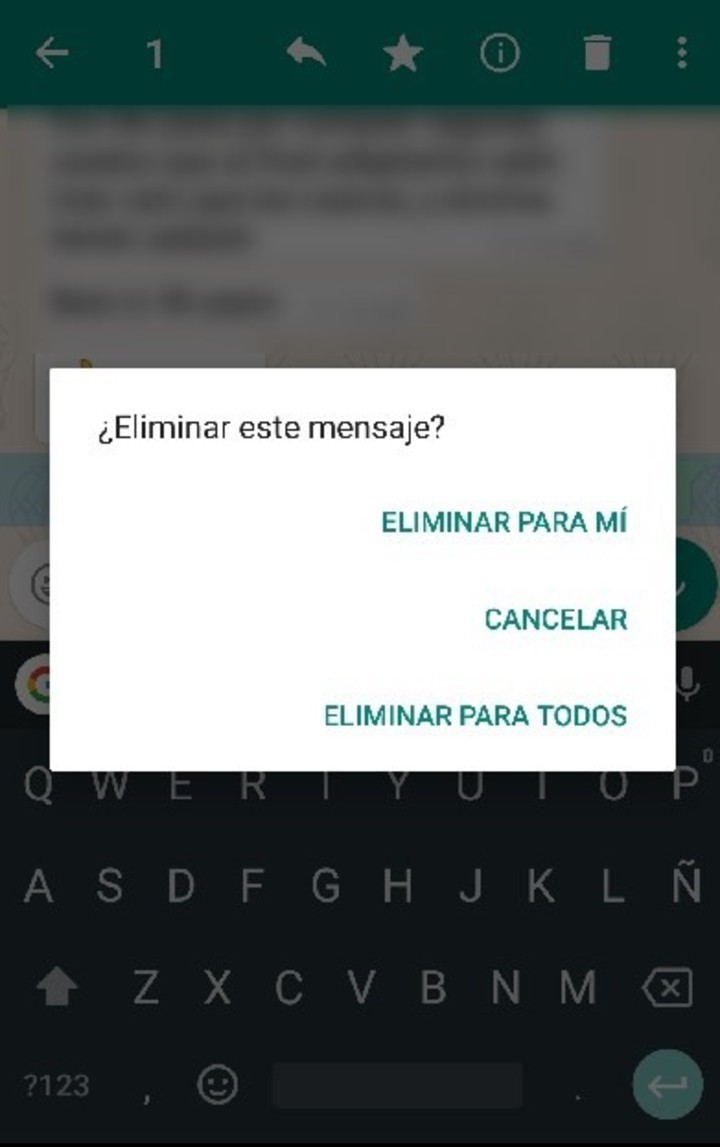
Task: Open the three-dot overflow menu
Action: (x=682, y=53)
